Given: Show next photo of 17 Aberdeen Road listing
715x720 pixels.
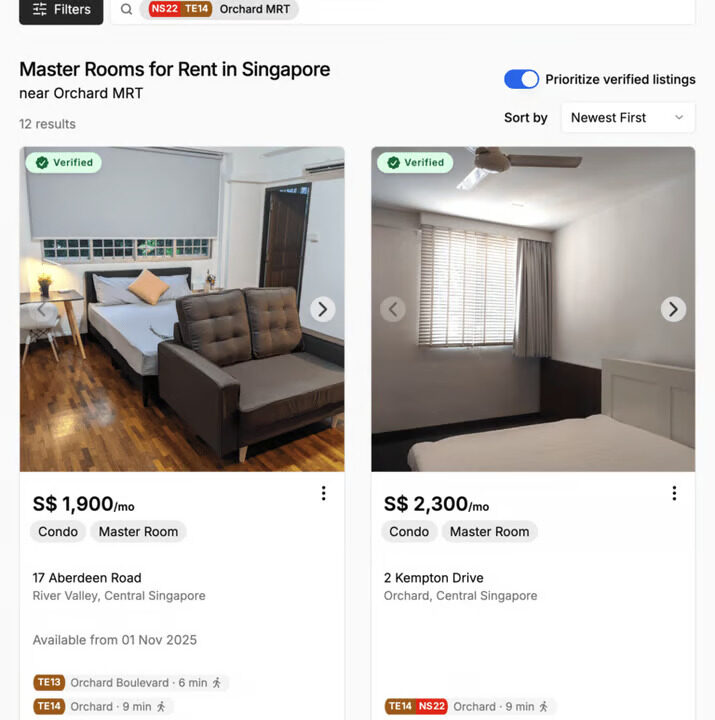Looking at the screenshot, I should [x=322, y=309].
